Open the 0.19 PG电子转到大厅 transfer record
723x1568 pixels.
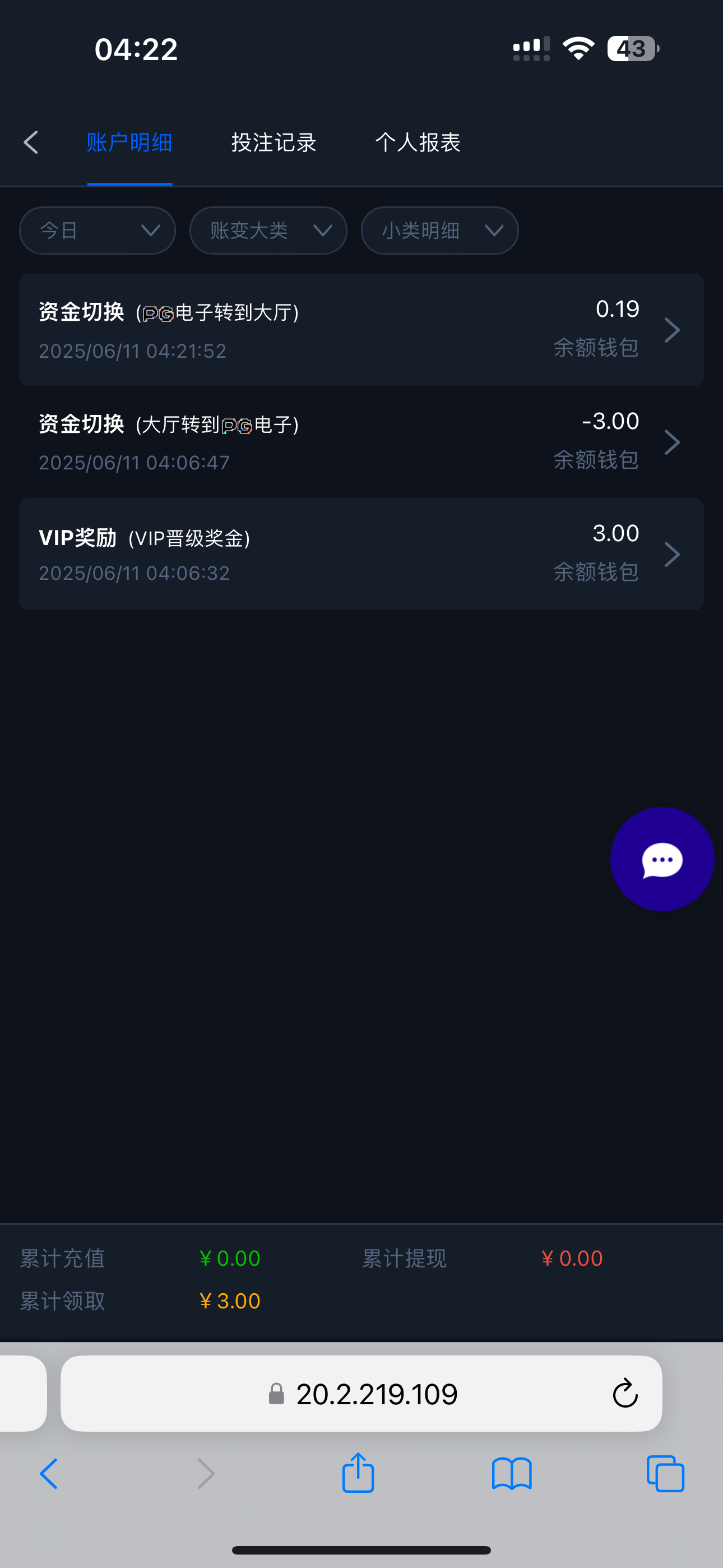361,329
